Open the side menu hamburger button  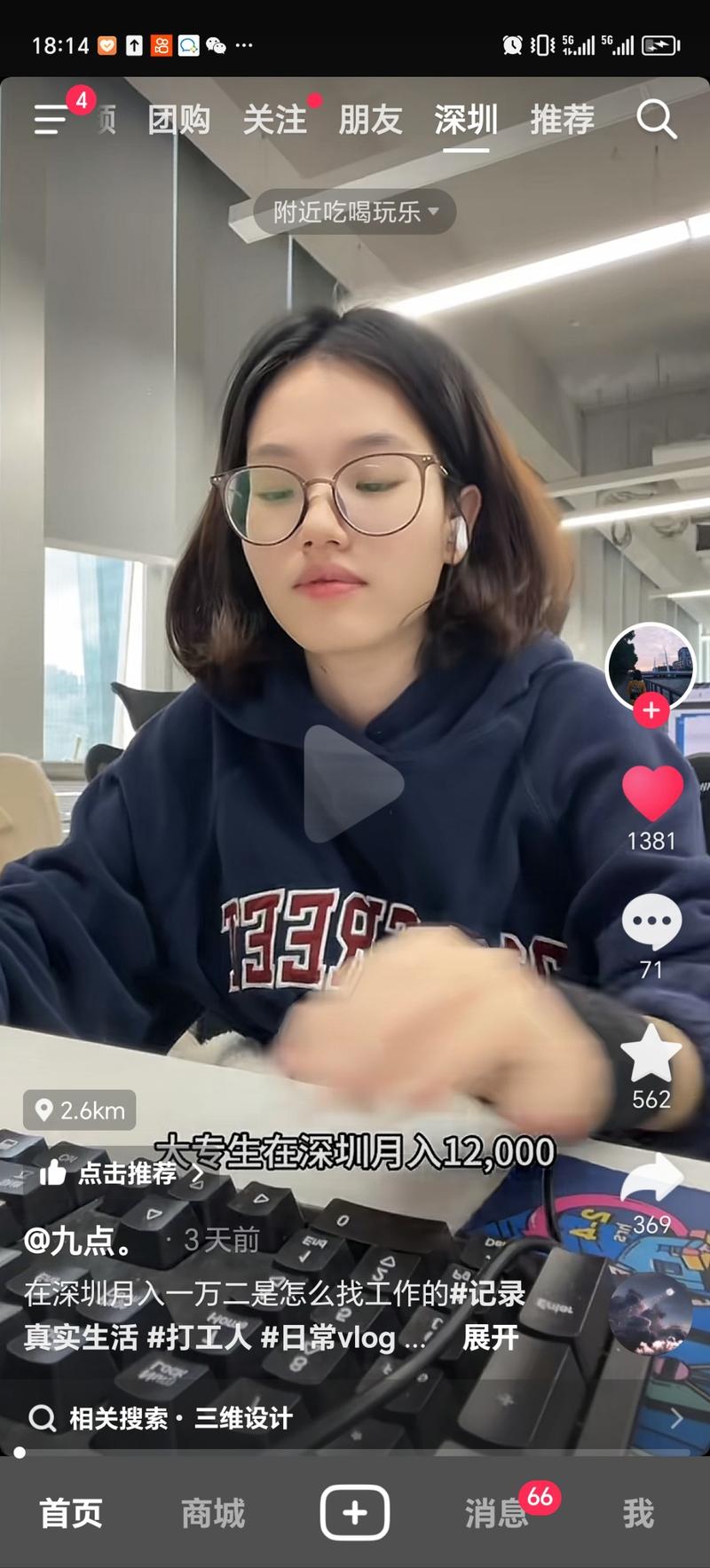pyautogui.click(x=51, y=119)
